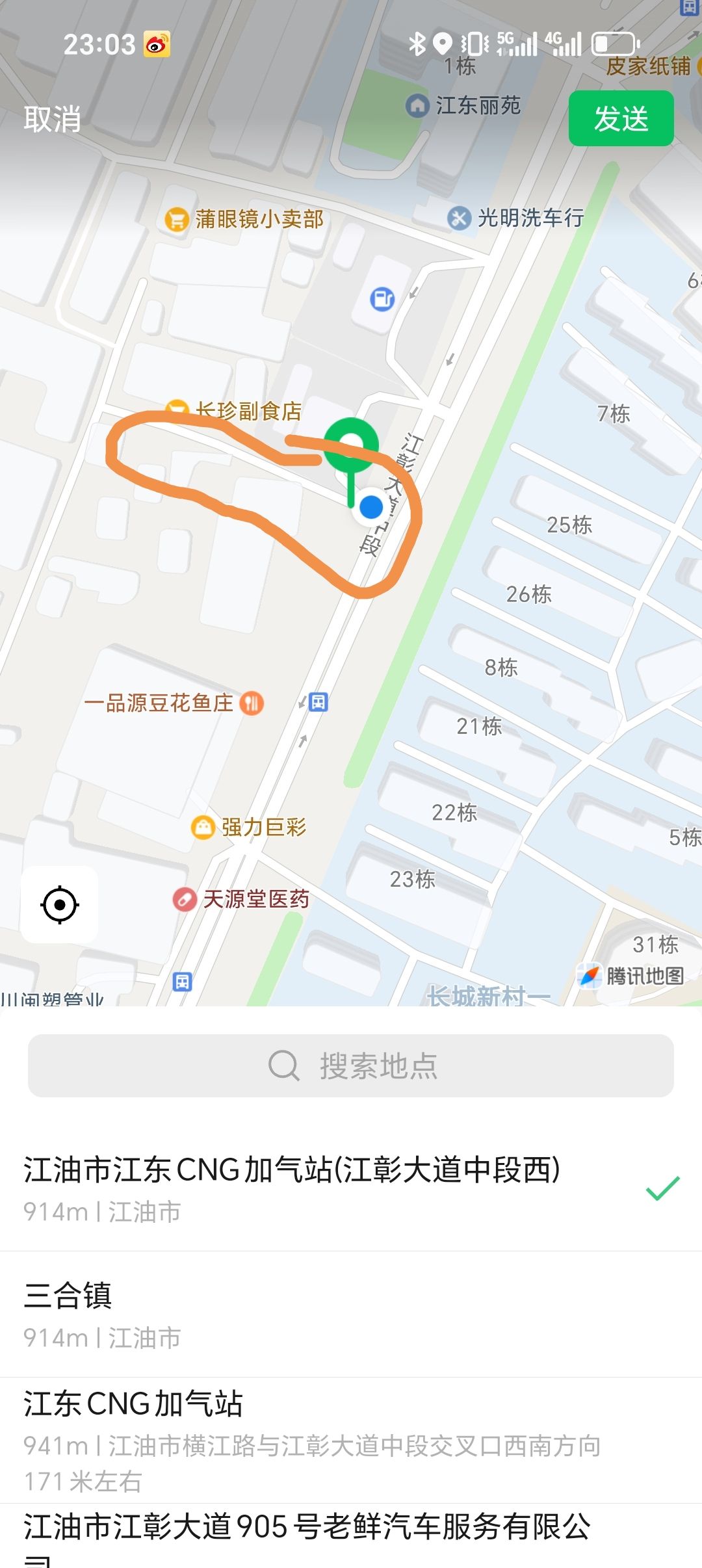Open the 搜索地点 search box
Viewport: 702px width, 1568px height.
351,1066
